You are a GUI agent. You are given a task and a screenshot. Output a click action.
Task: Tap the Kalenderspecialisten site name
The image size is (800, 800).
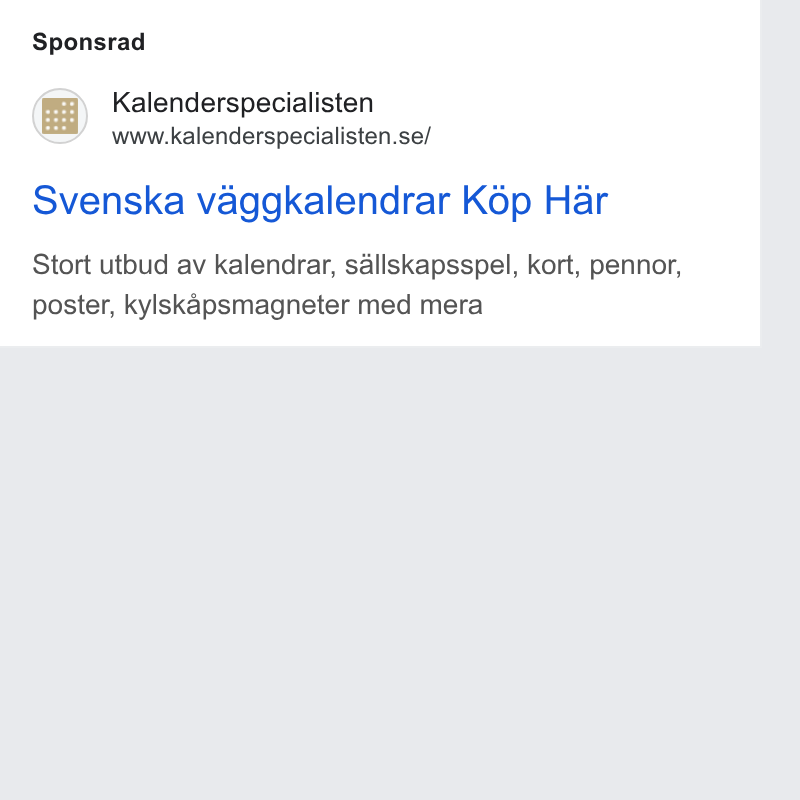[243, 103]
